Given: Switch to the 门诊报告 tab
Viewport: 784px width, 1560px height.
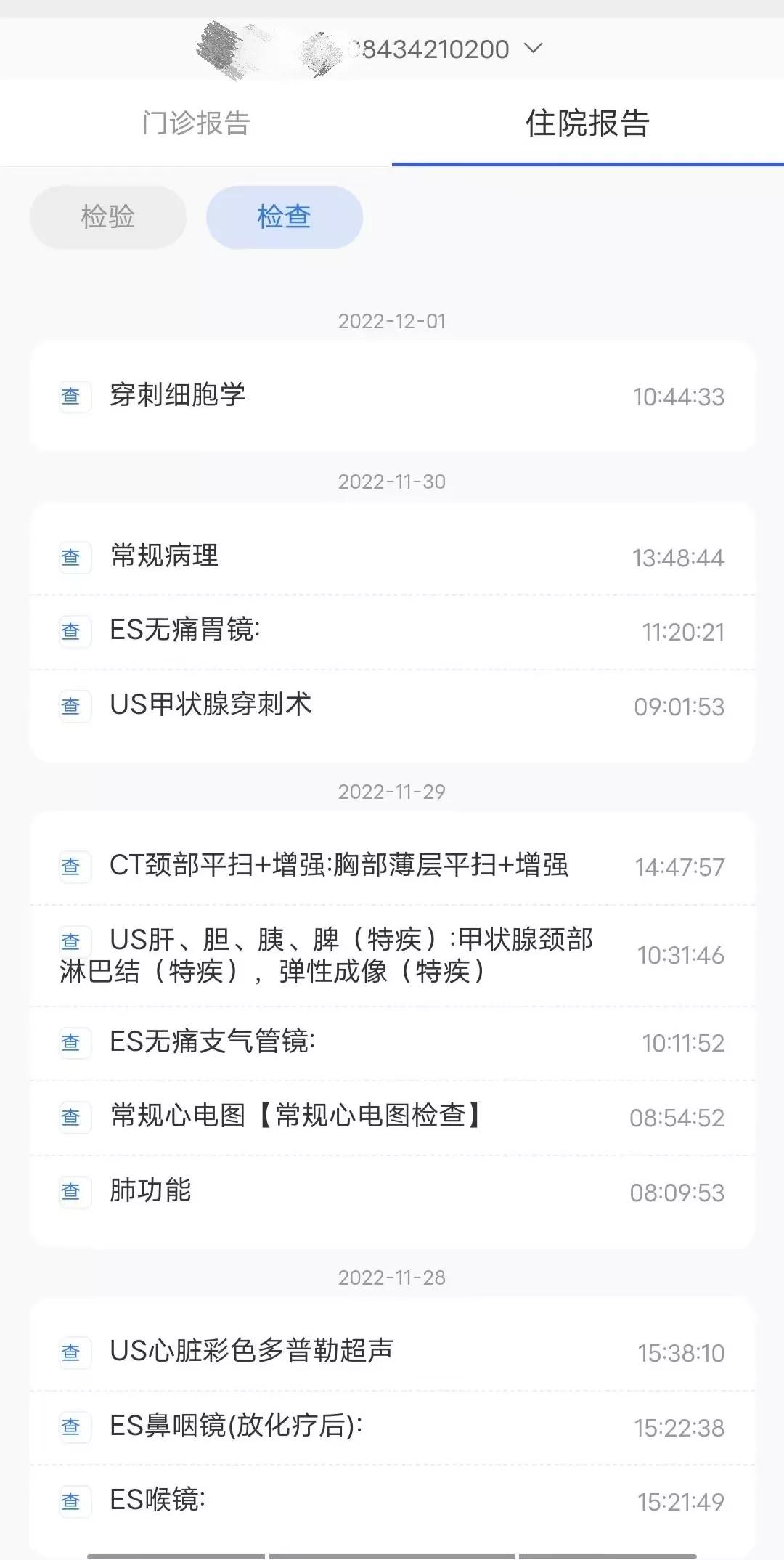Looking at the screenshot, I should [195, 123].
